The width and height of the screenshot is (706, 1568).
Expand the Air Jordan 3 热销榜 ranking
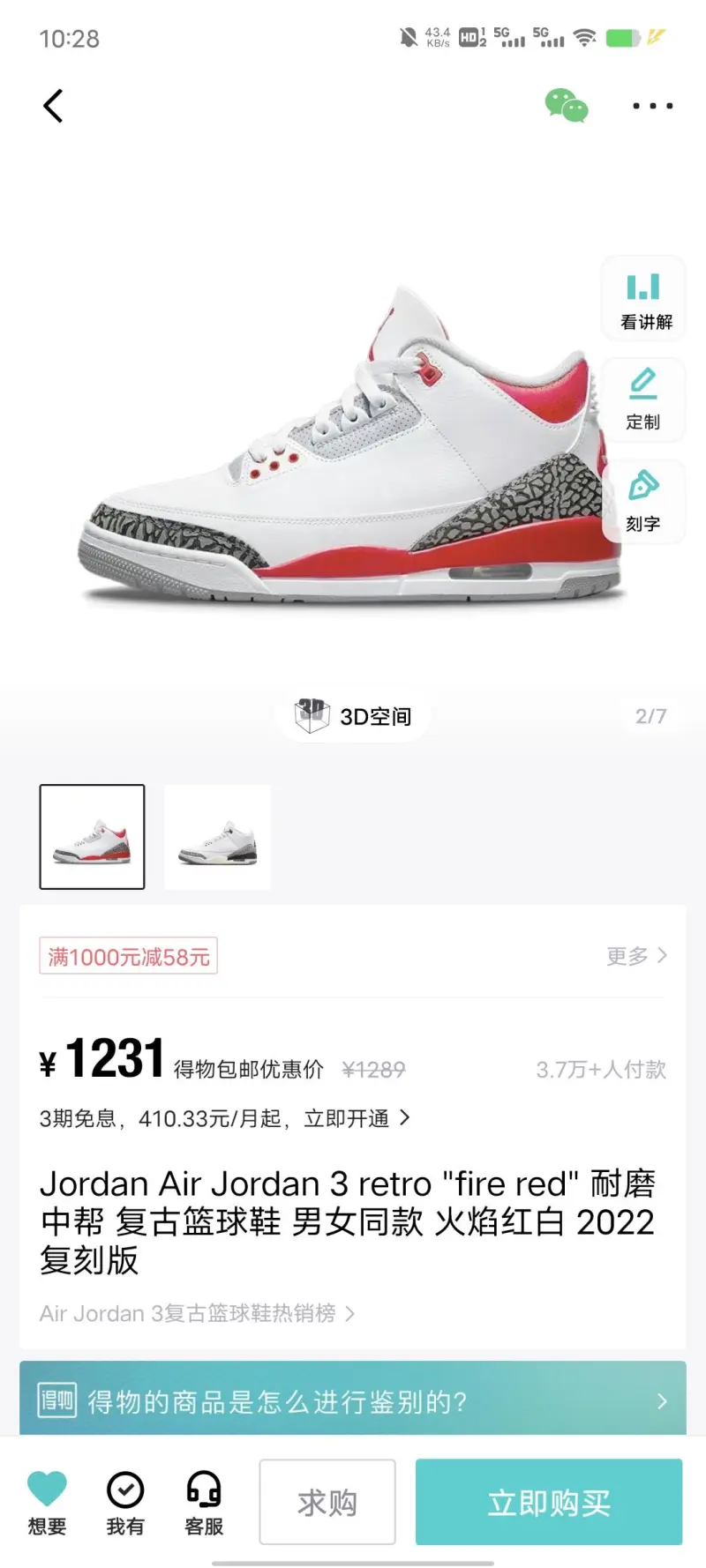pos(196,1313)
